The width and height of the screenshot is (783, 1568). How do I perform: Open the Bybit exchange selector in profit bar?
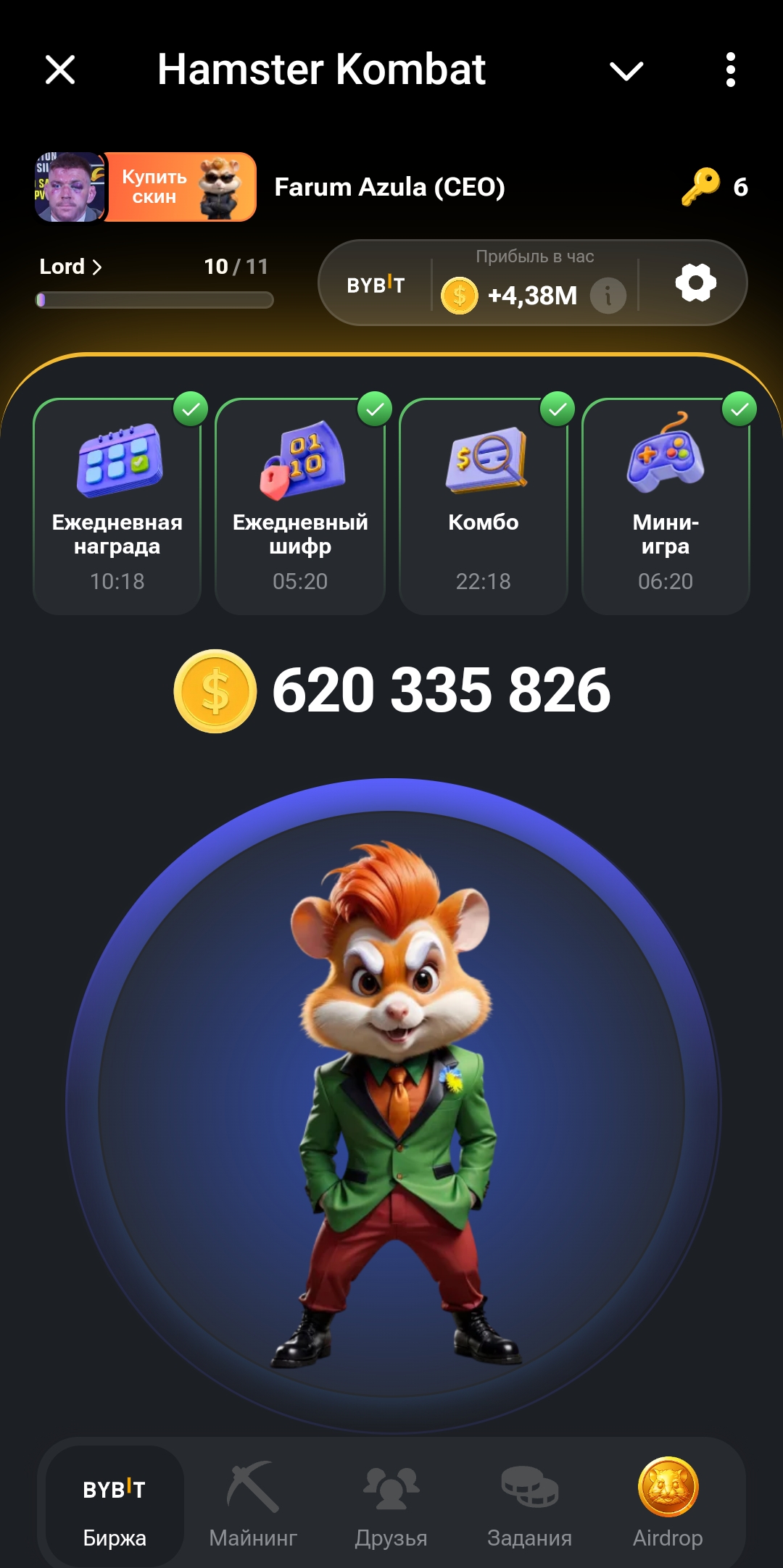pyautogui.click(x=376, y=285)
